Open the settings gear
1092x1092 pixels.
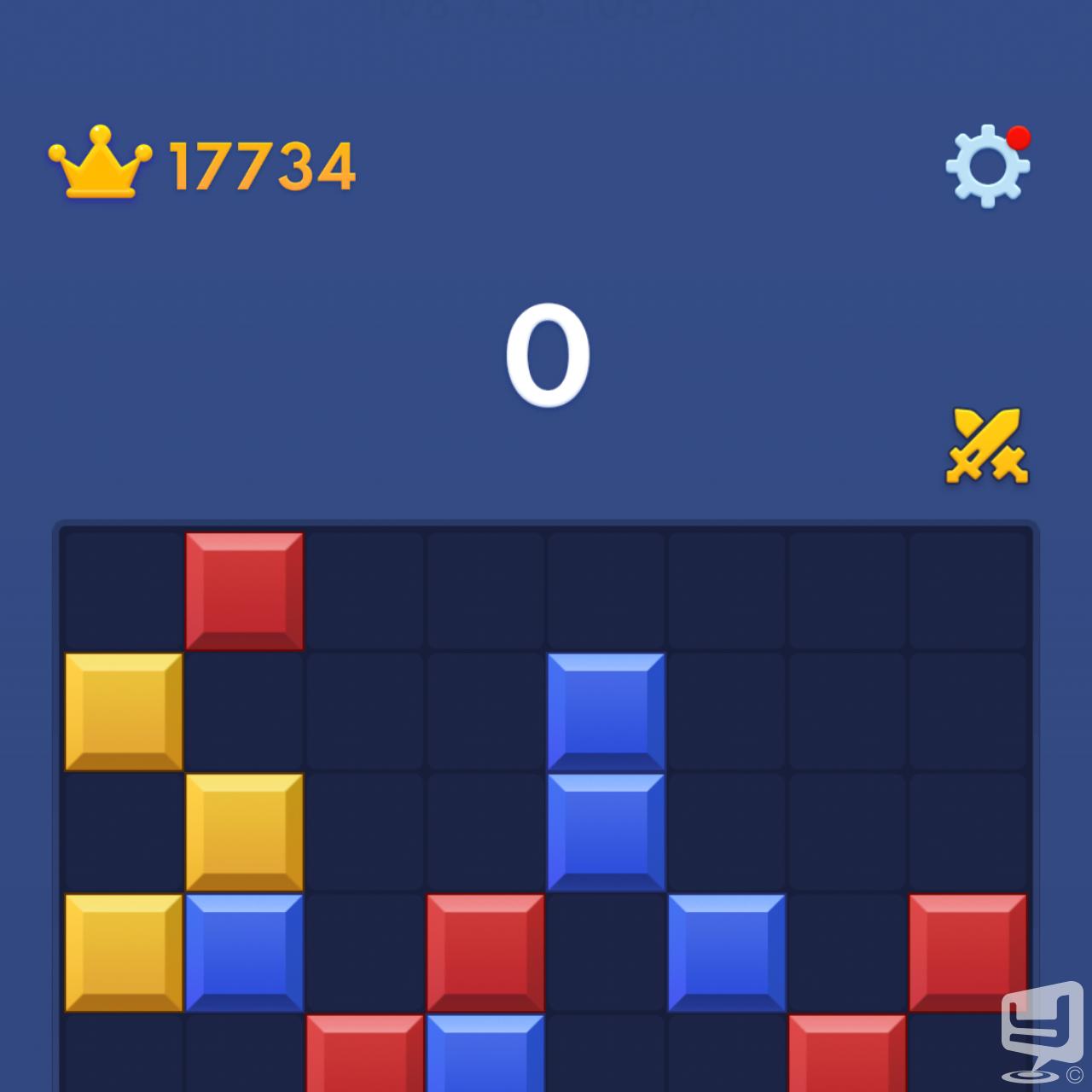987,166
